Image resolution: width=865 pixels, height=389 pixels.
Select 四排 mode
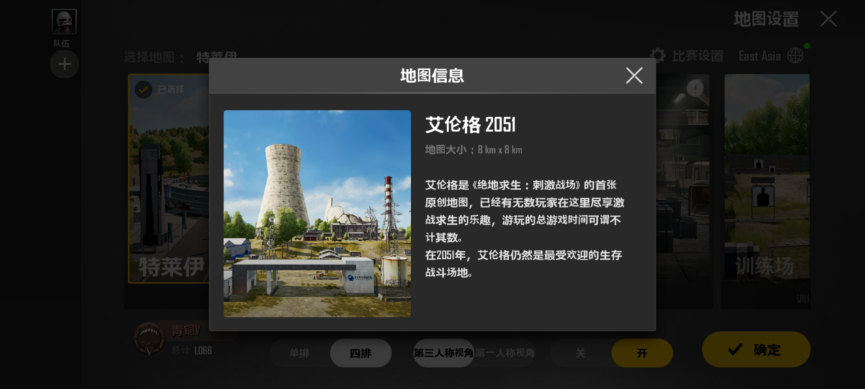(361, 353)
